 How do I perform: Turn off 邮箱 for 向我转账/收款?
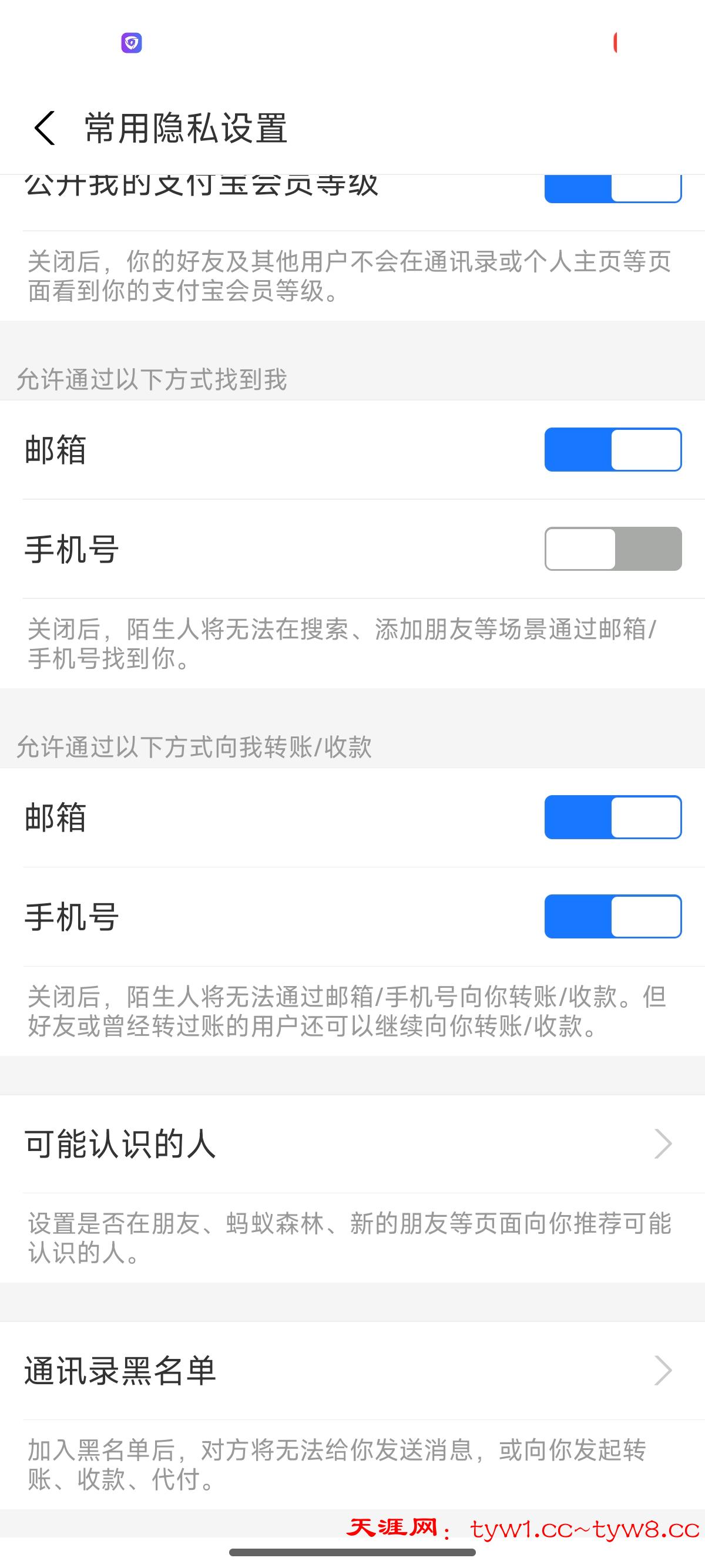pos(612,817)
